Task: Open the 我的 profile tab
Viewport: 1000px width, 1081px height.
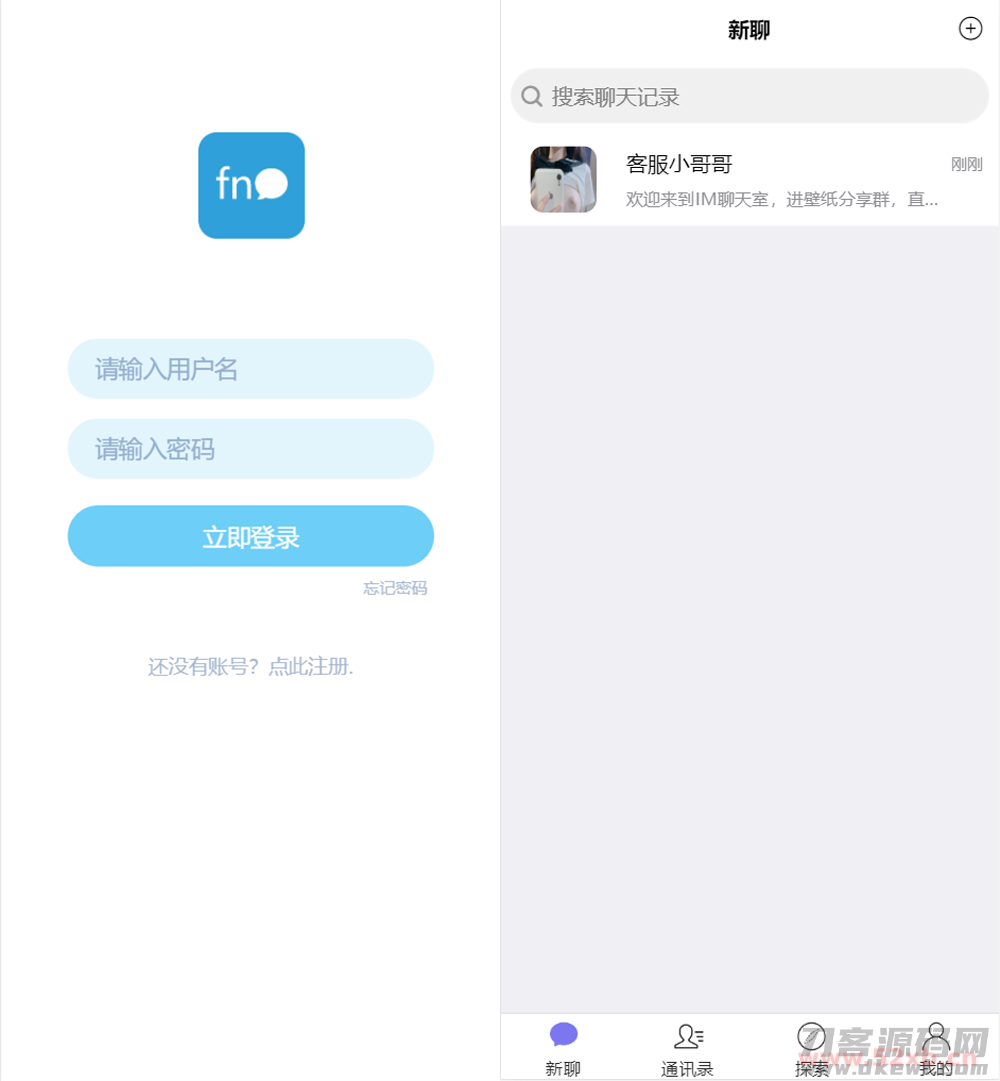Action: tap(936, 1047)
